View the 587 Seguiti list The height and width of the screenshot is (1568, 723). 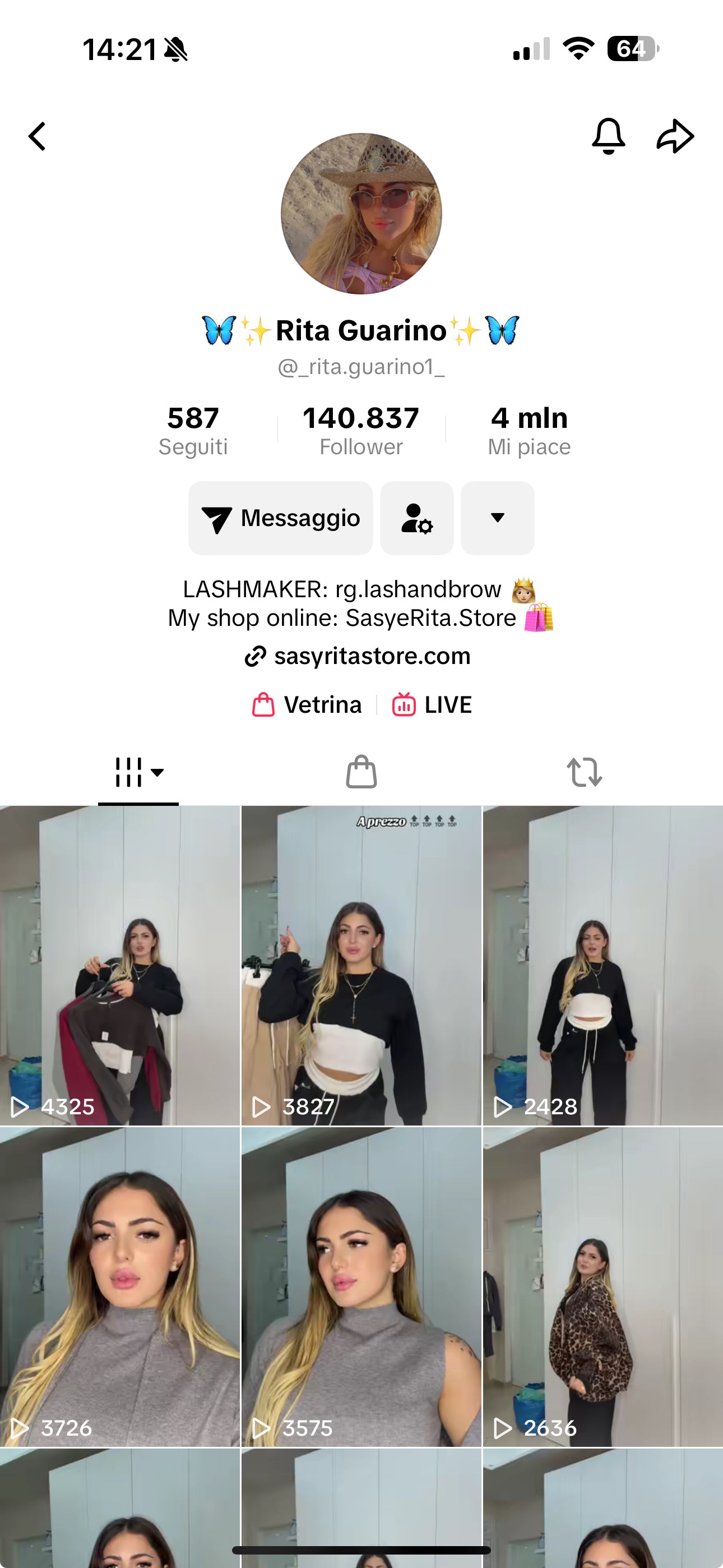pos(193,430)
